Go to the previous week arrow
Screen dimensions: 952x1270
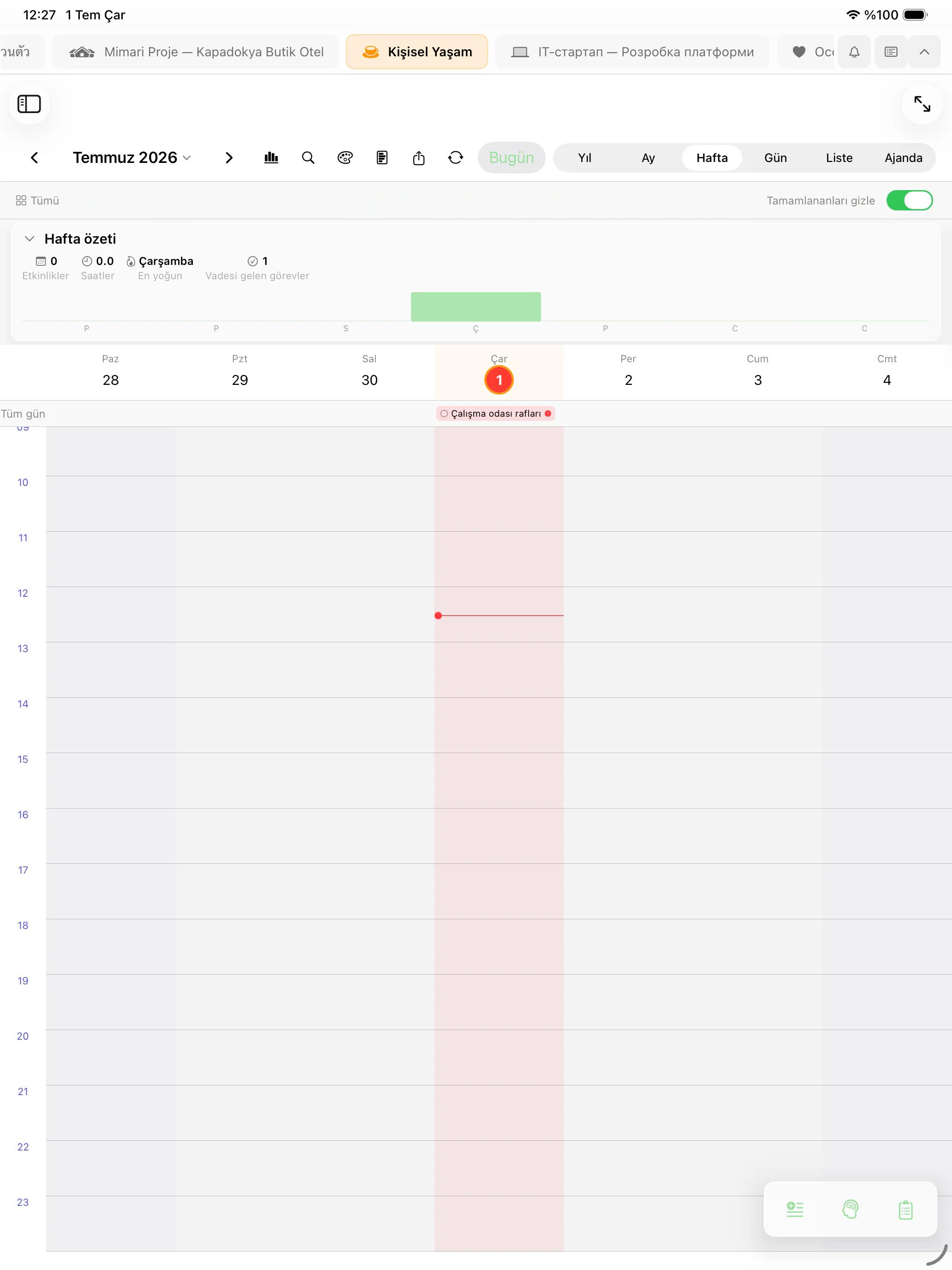click(x=35, y=158)
